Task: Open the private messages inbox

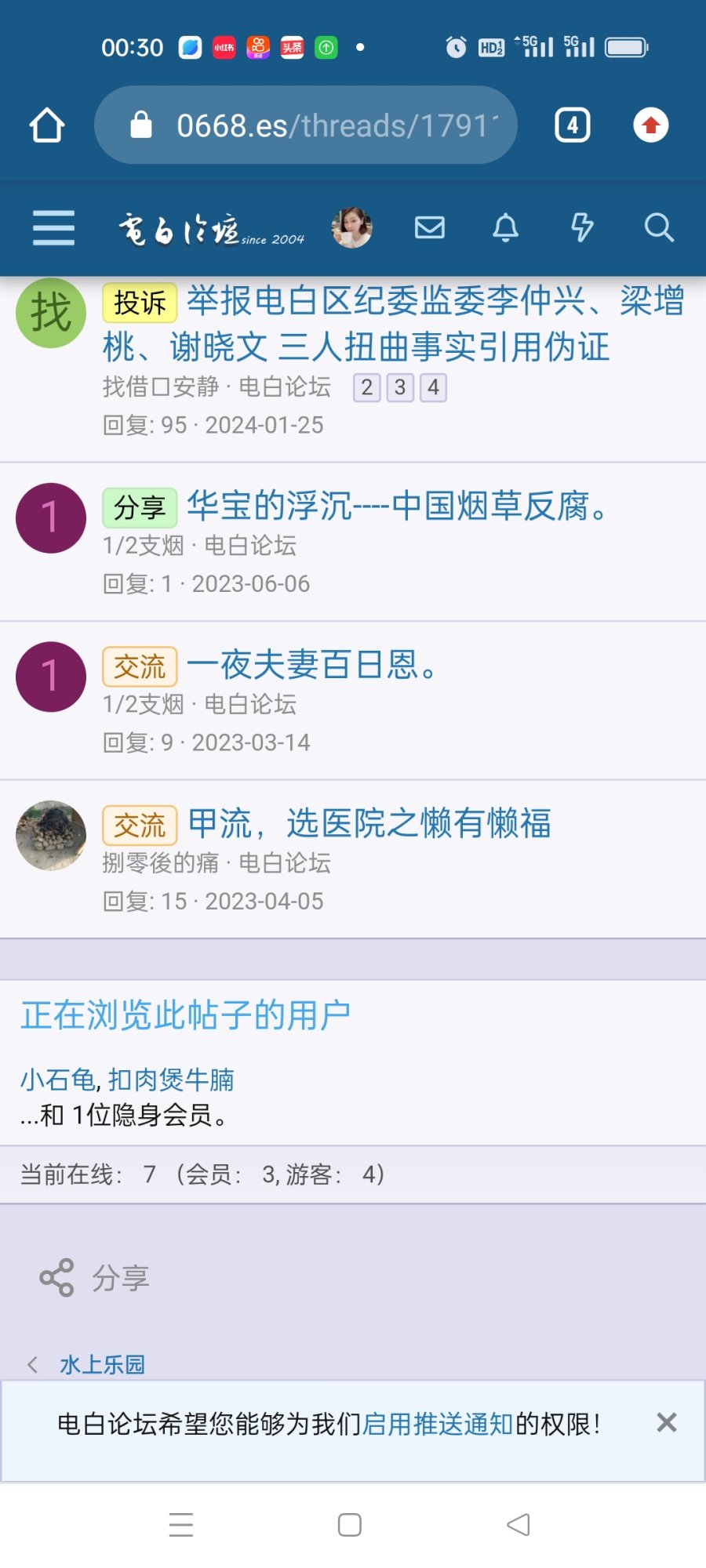Action: click(x=429, y=228)
